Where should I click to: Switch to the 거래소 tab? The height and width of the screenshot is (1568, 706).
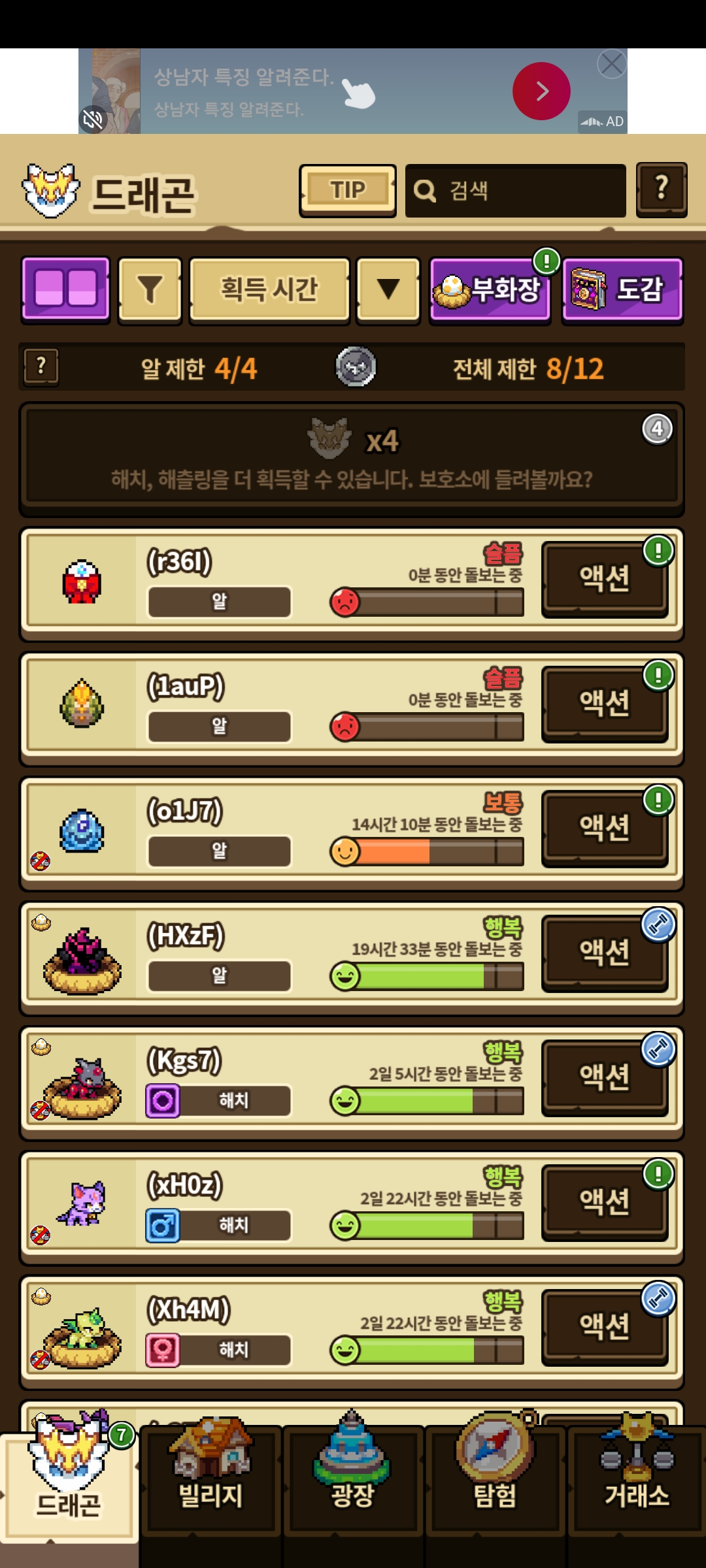coord(637,1483)
